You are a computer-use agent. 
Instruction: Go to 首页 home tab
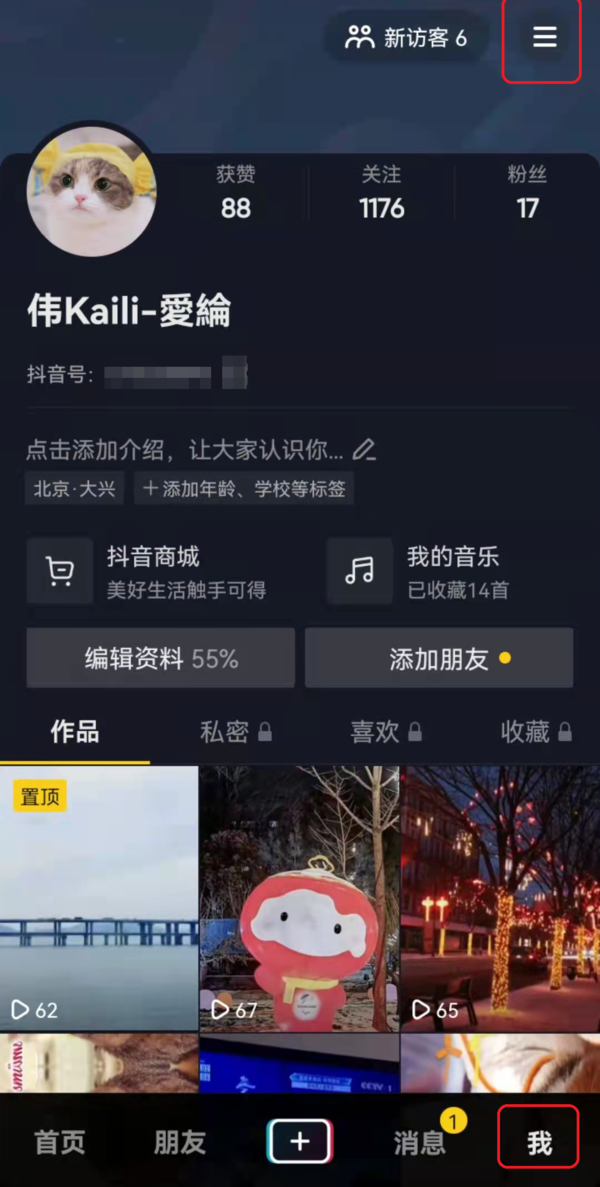tap(60, 1142)
